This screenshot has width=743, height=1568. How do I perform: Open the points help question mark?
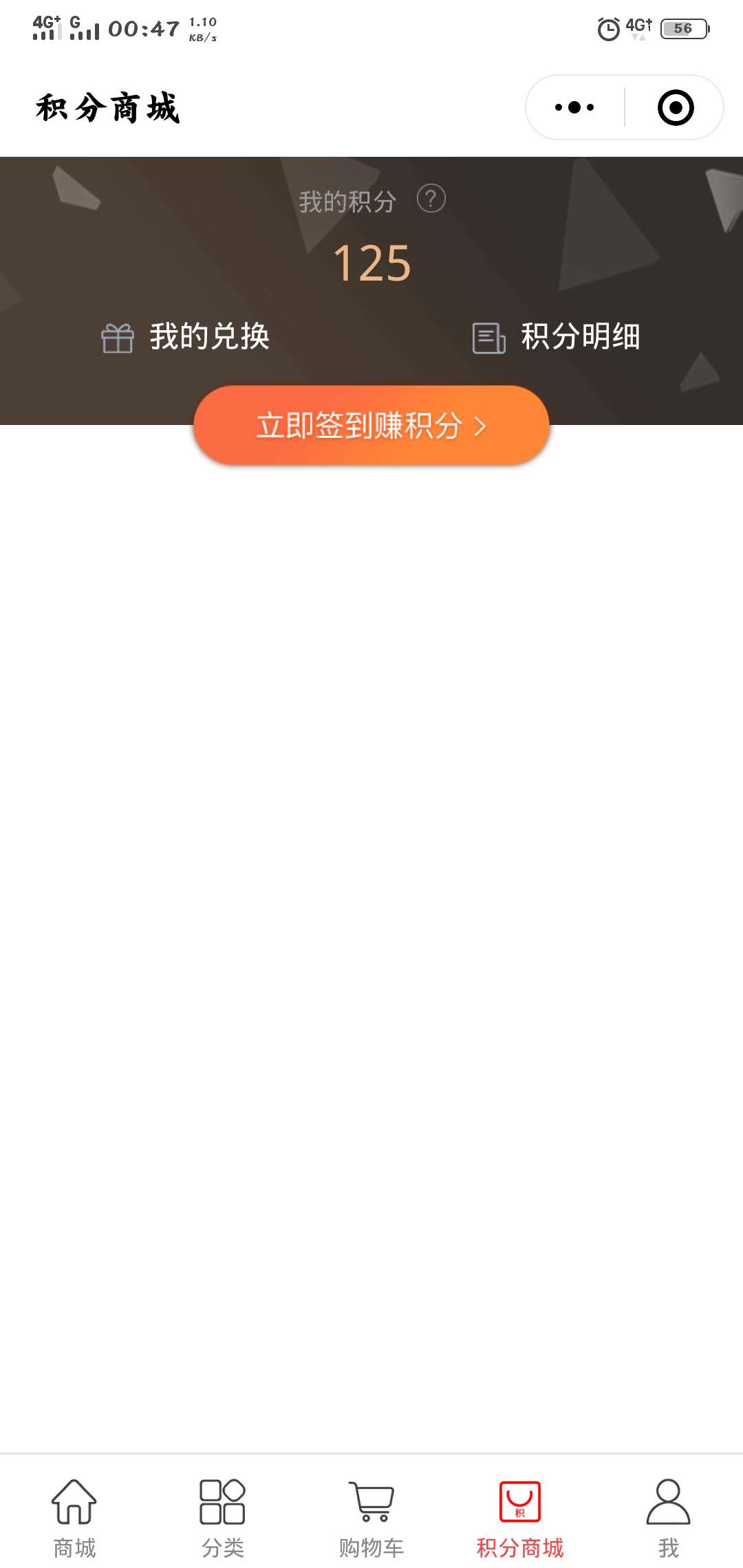[x=431, y=199]
